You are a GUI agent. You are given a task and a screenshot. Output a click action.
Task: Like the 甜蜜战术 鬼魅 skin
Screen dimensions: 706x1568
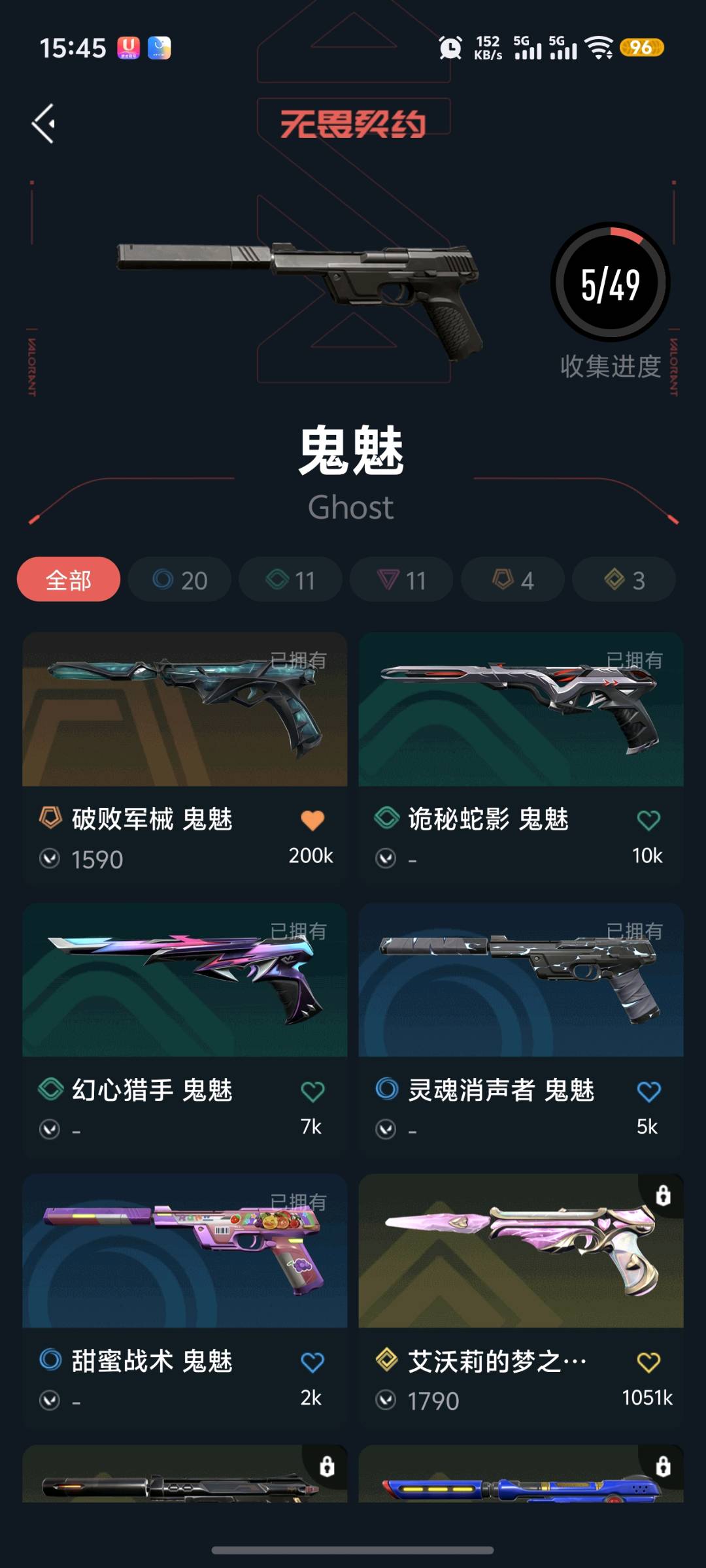(312, 1362)
